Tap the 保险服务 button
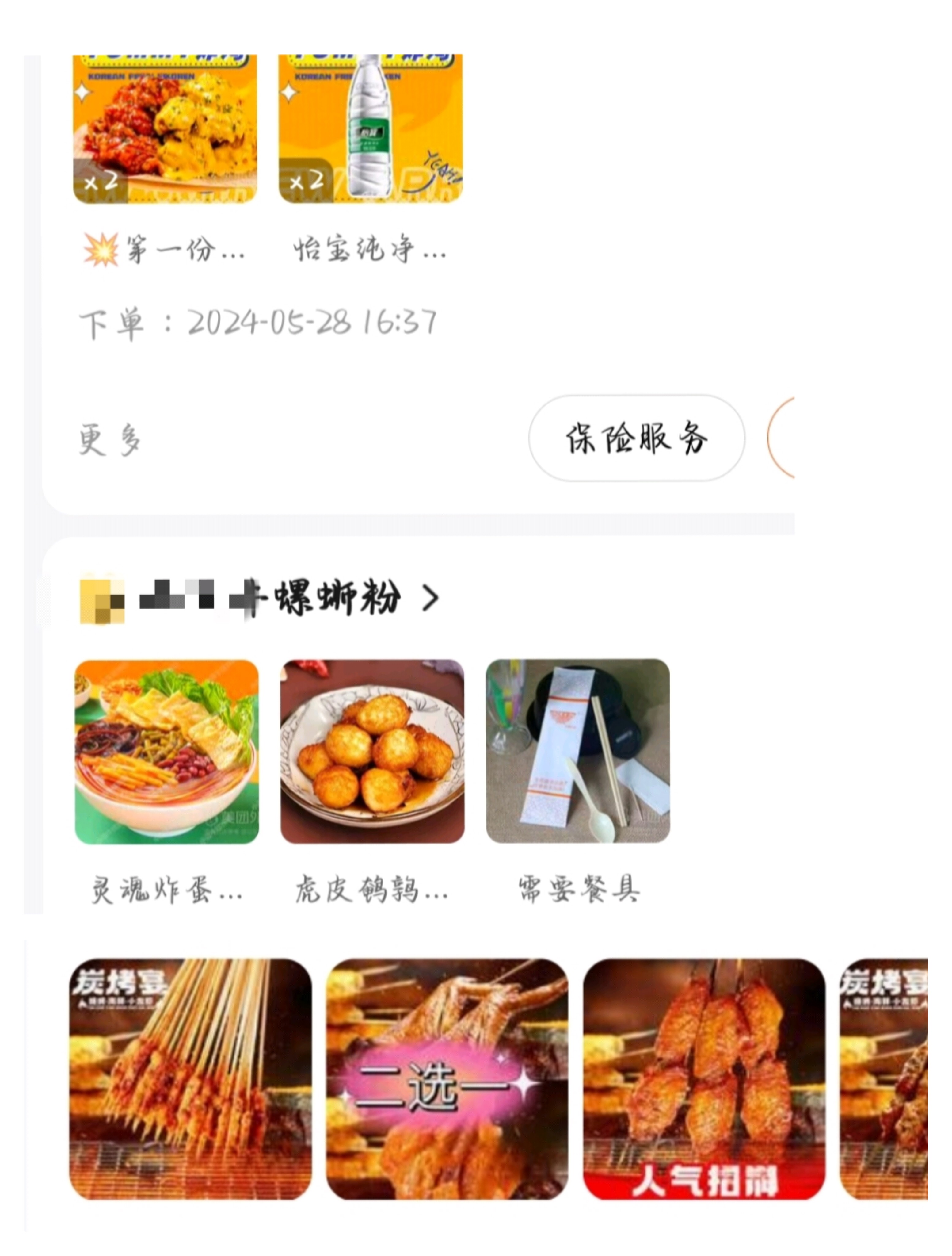Screen dimensions: 952x1256 pos(636,438)
